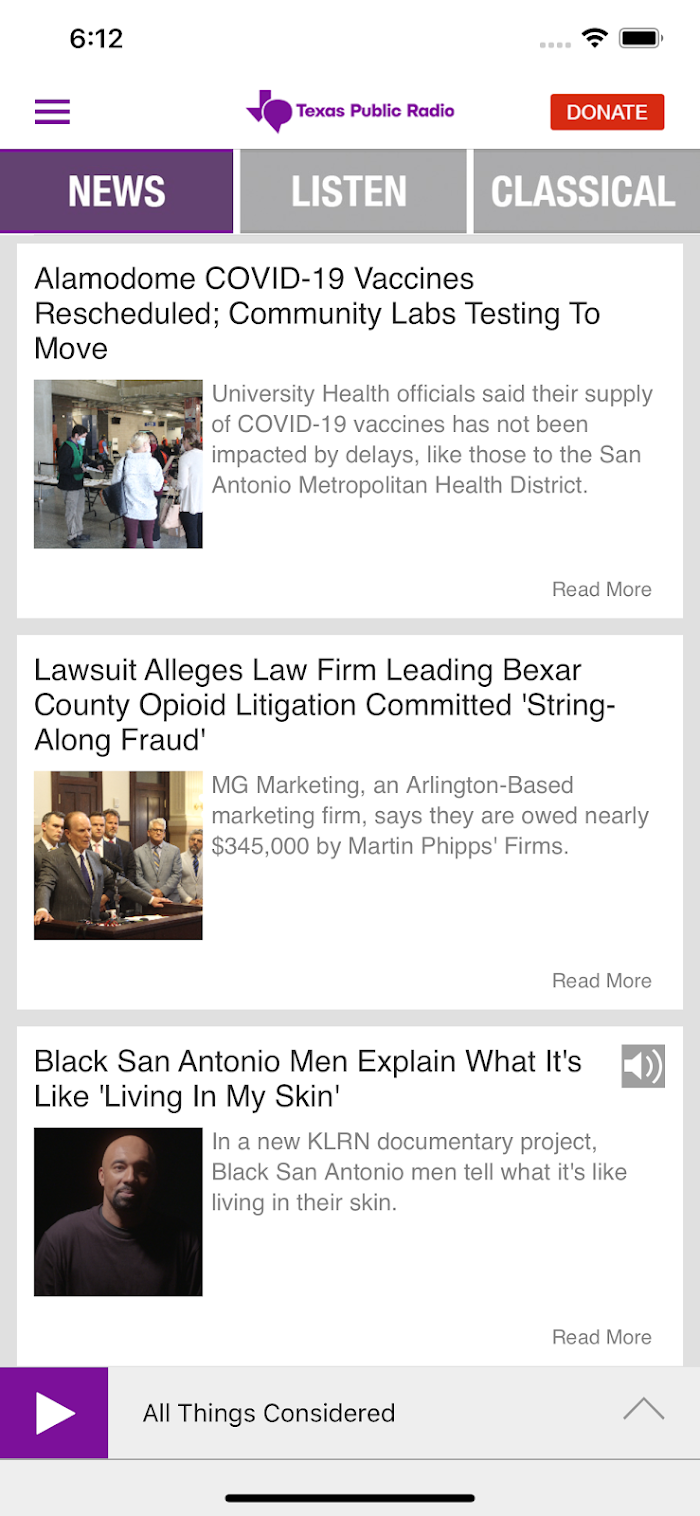Image resolution: width=700 pixels, height=1516 pixels.
Task: Play All Things Considered
Action: [x=54, y=1413]
